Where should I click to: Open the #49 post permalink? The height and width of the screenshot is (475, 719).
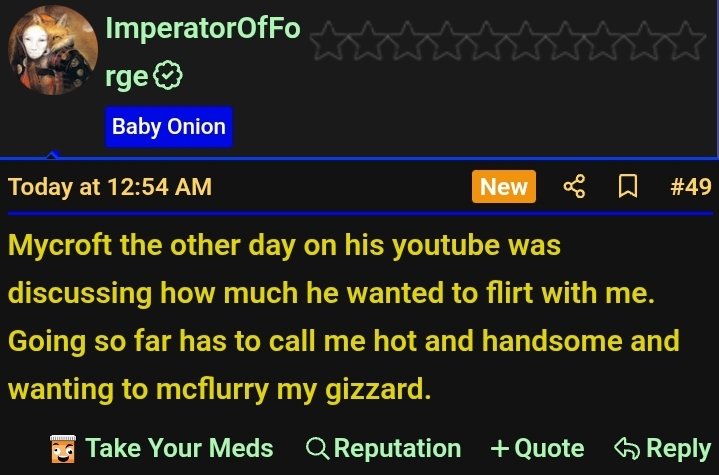(690, 187)
